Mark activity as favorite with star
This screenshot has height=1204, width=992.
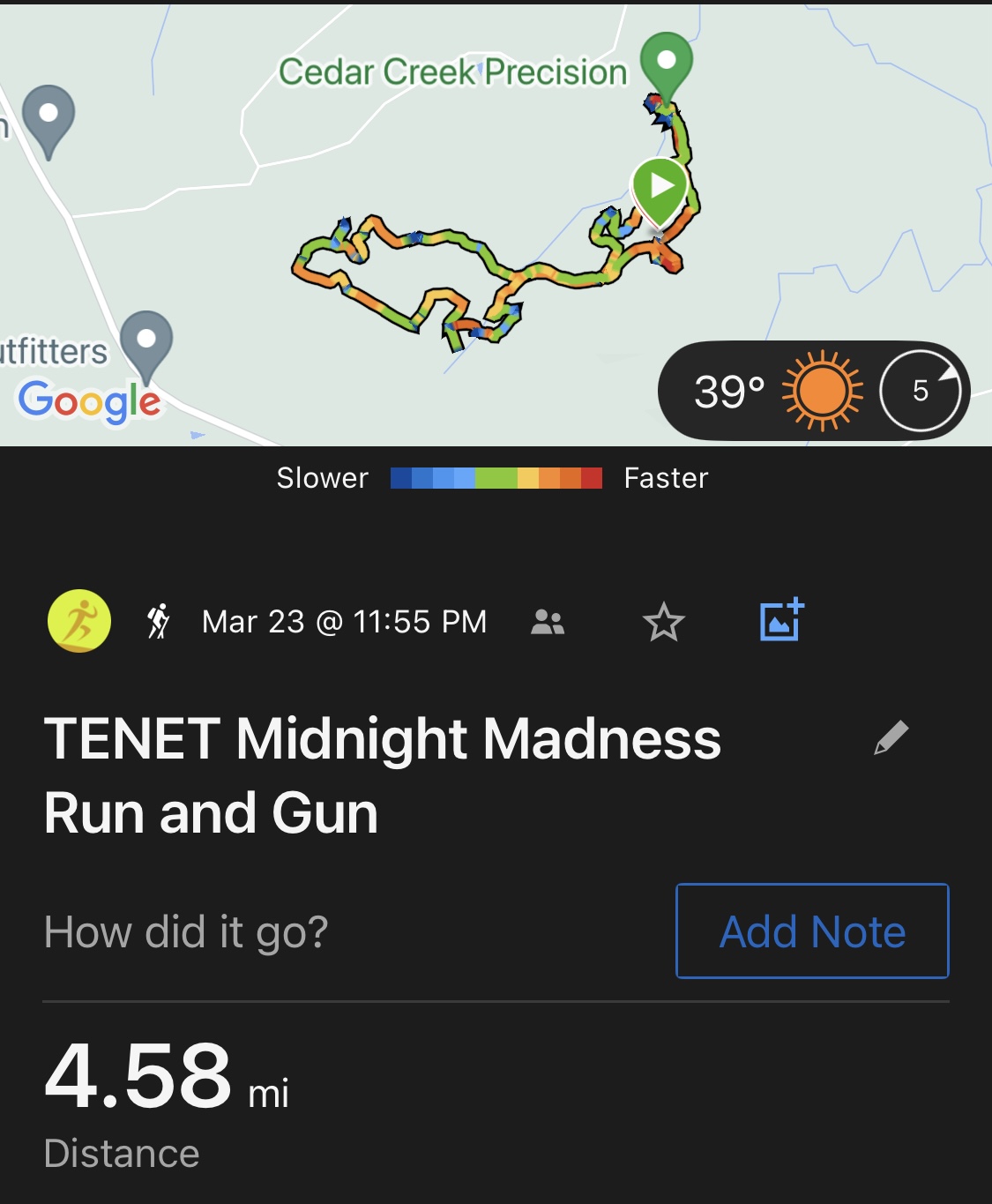pos(663,622)
